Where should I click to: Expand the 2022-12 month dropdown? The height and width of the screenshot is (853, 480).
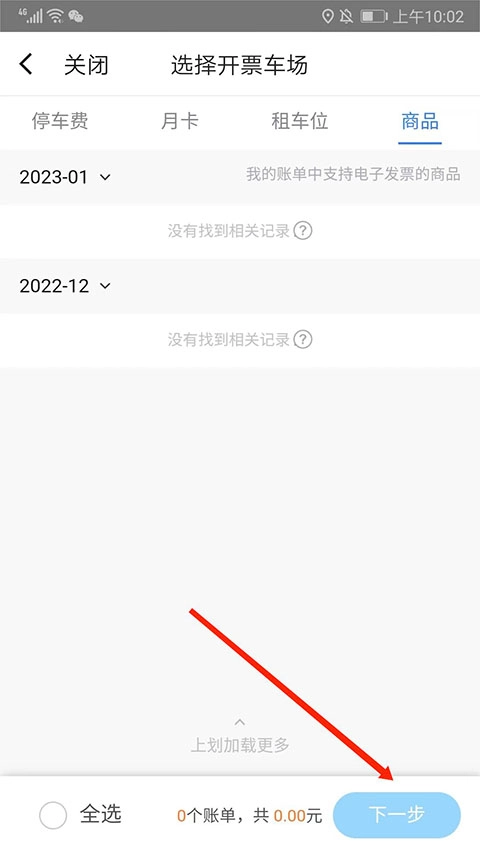pos(65,286)
